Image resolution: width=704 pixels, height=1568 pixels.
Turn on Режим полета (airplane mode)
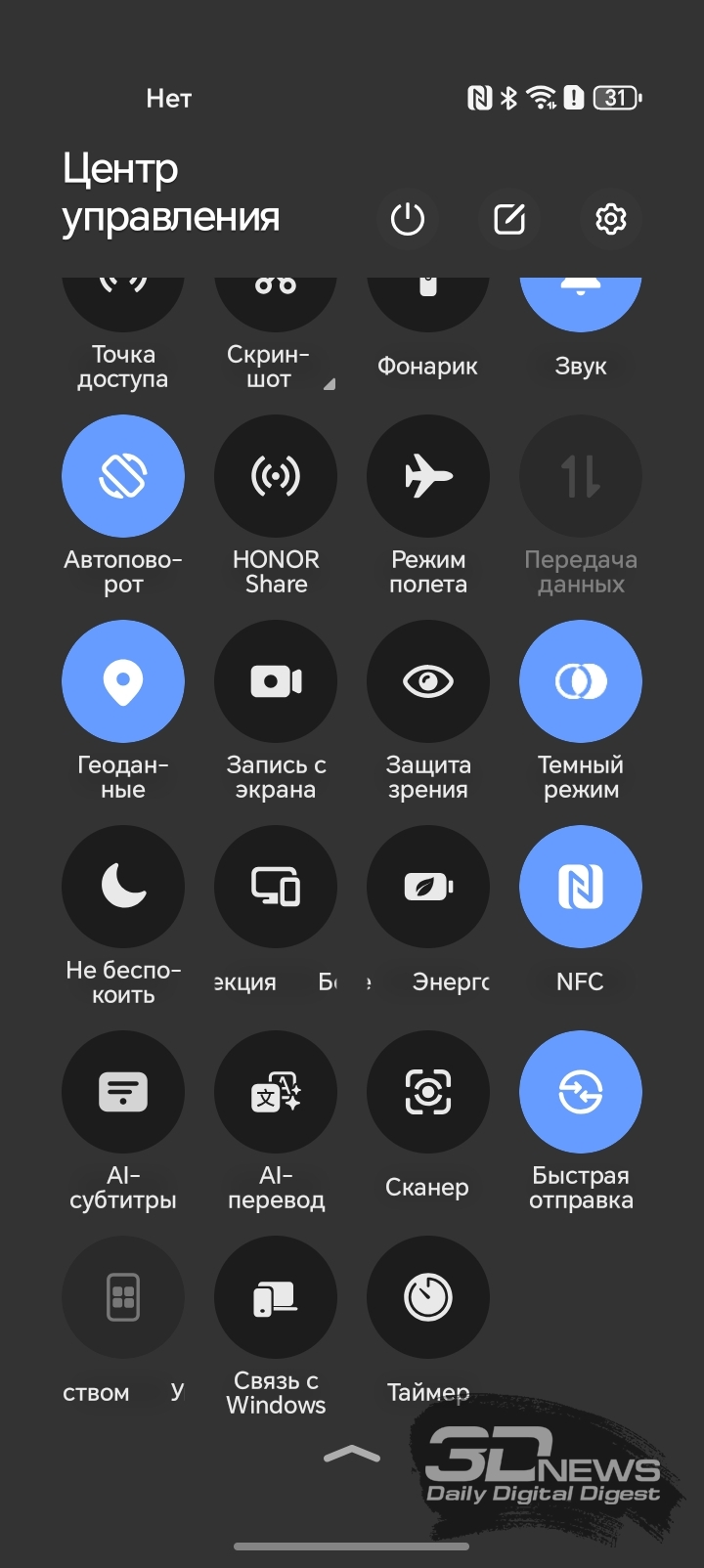428,476
